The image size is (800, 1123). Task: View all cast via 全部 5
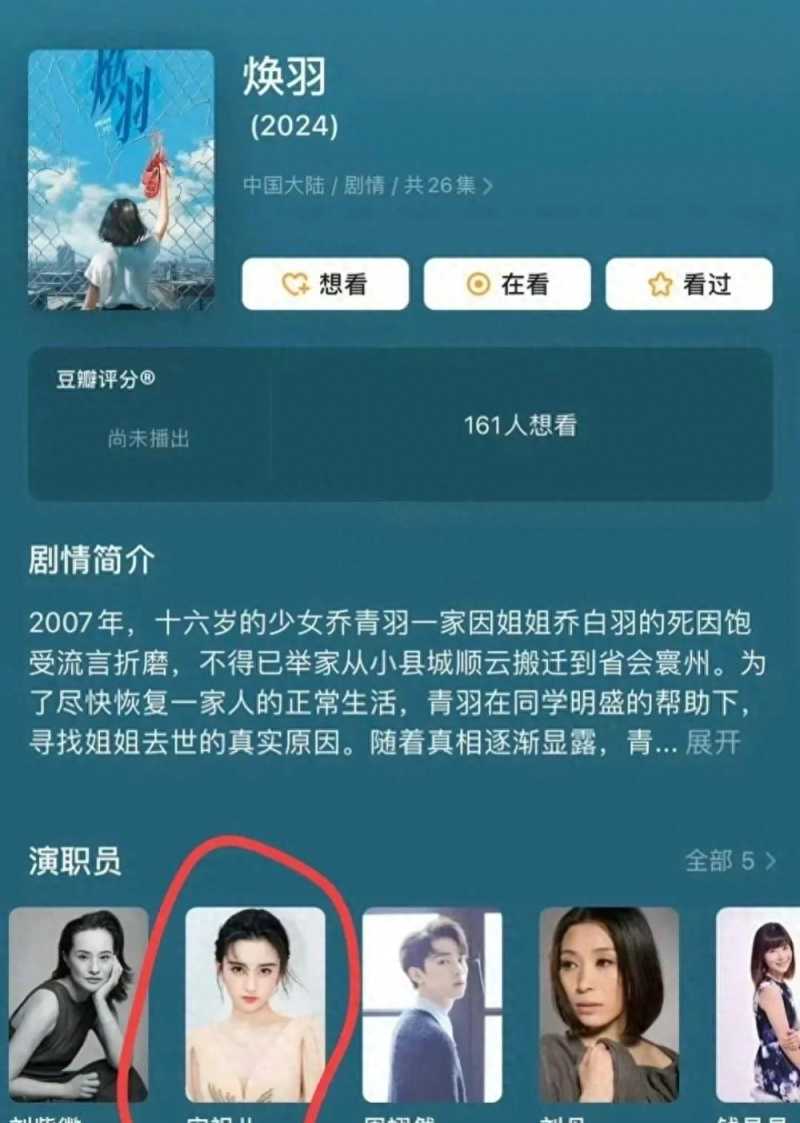click(730, 861)
